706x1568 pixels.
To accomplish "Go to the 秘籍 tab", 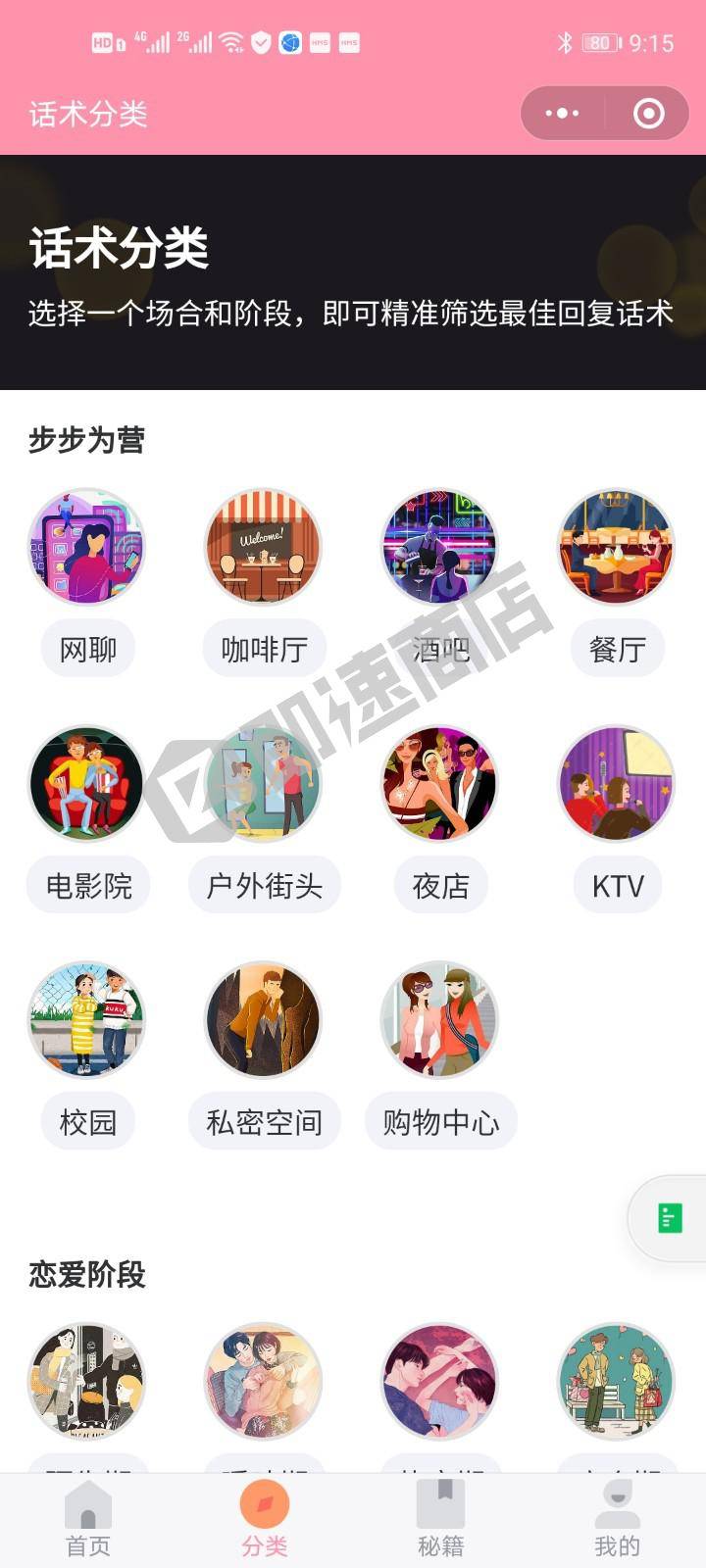I will click(x=441, y=1519).
